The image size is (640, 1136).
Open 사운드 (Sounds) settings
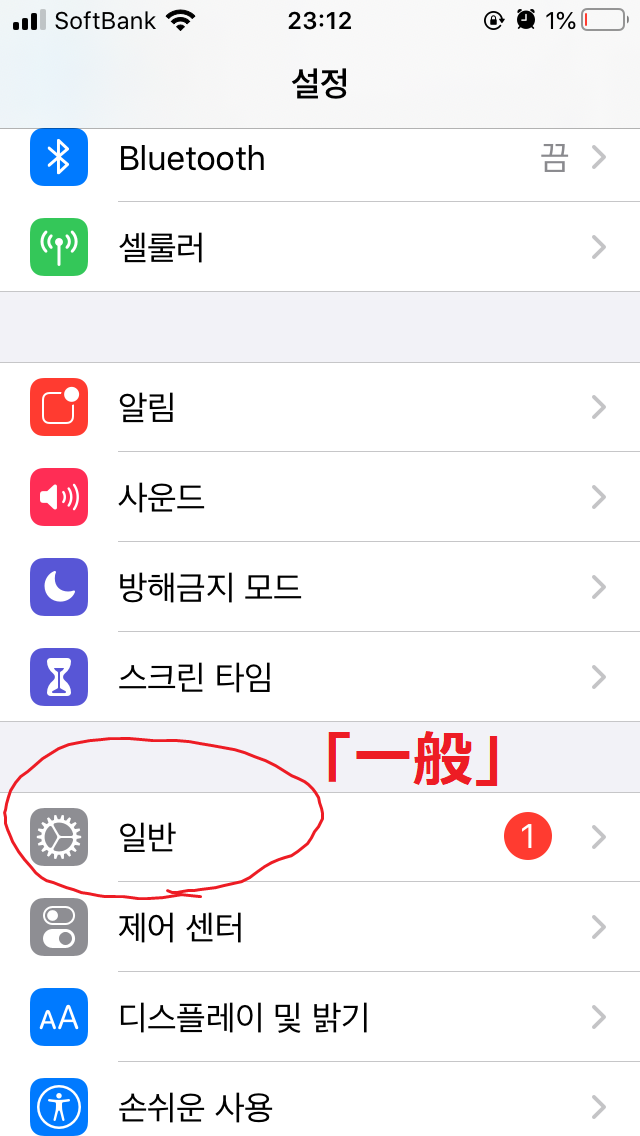[x=320, y=497]
